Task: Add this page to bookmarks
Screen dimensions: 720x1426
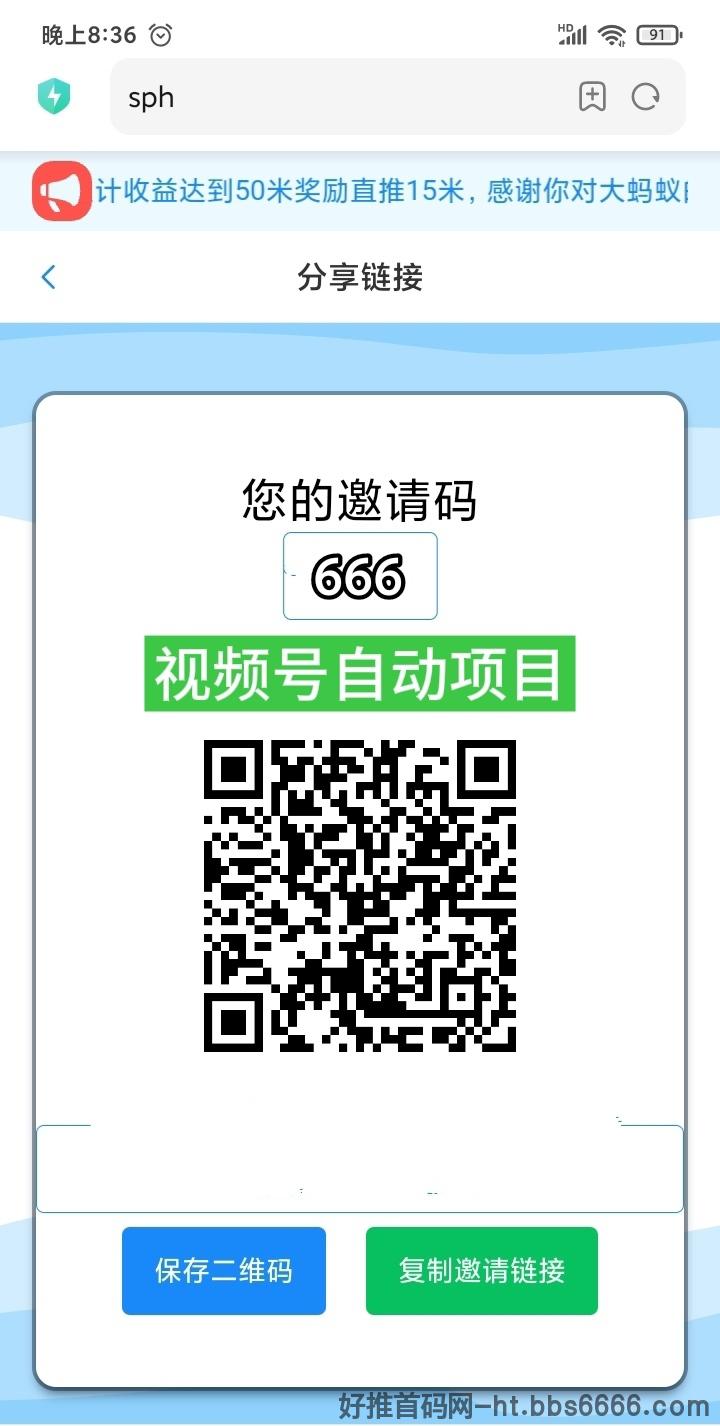Action: tap(593, 97)
